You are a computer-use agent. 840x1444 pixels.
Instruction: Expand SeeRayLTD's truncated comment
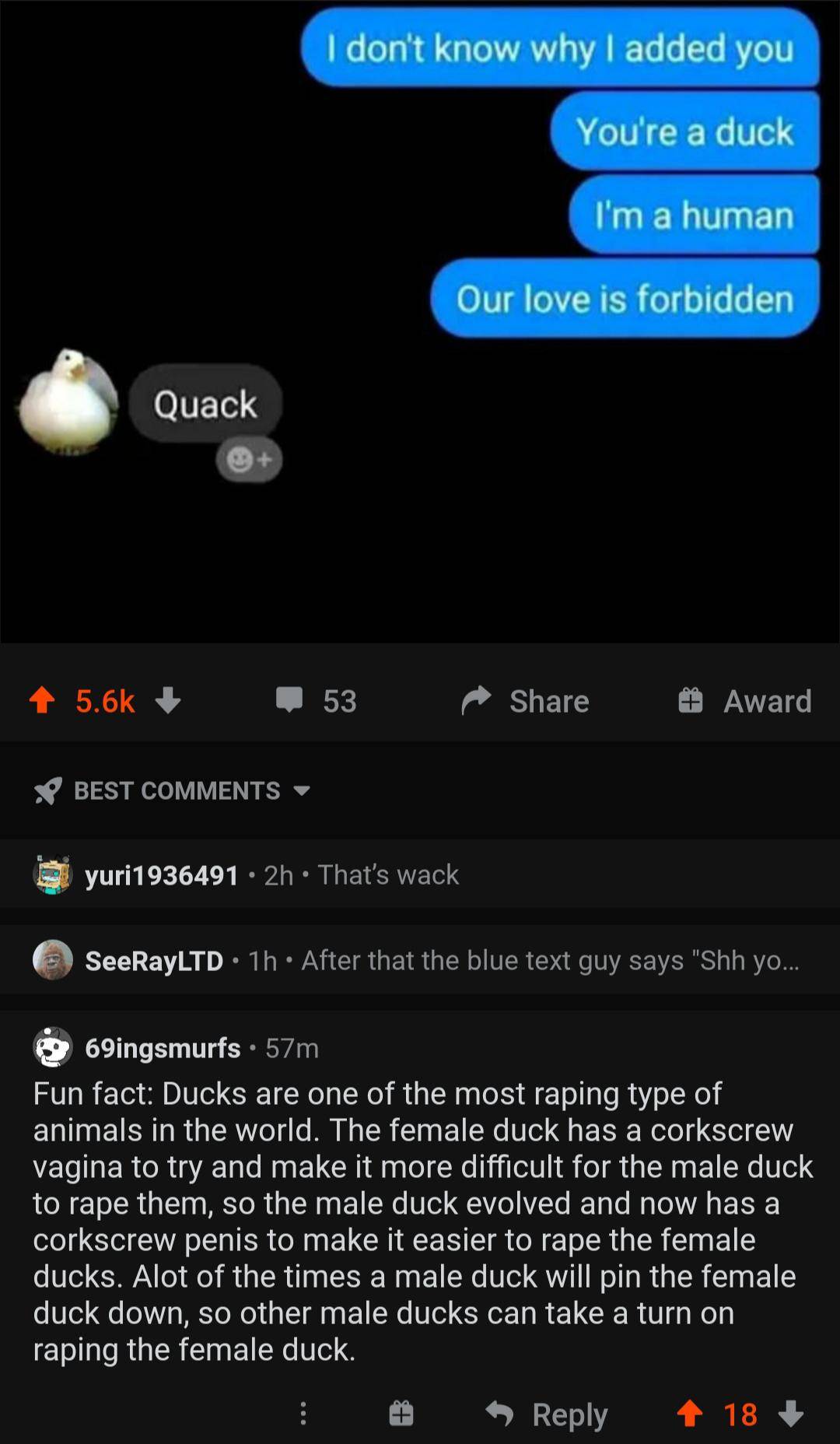544,960
